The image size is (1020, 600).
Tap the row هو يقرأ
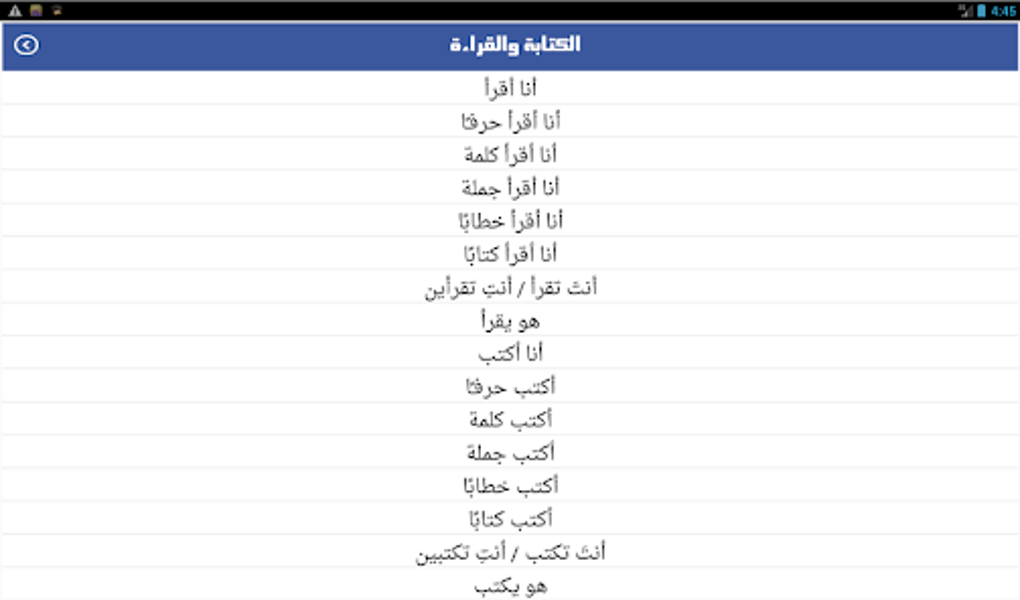click(x=510, y=321)
